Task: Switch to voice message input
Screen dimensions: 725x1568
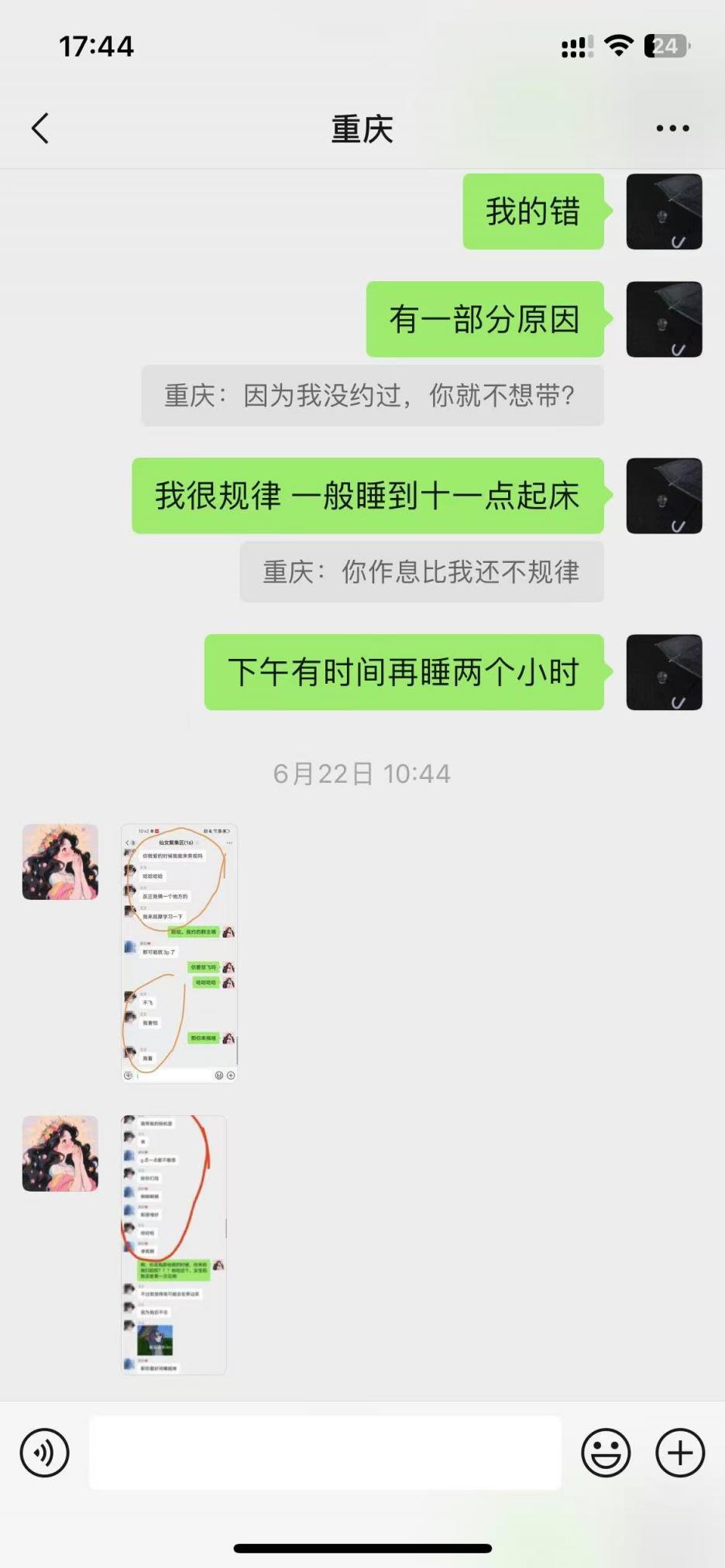Action: [44, 1453]
